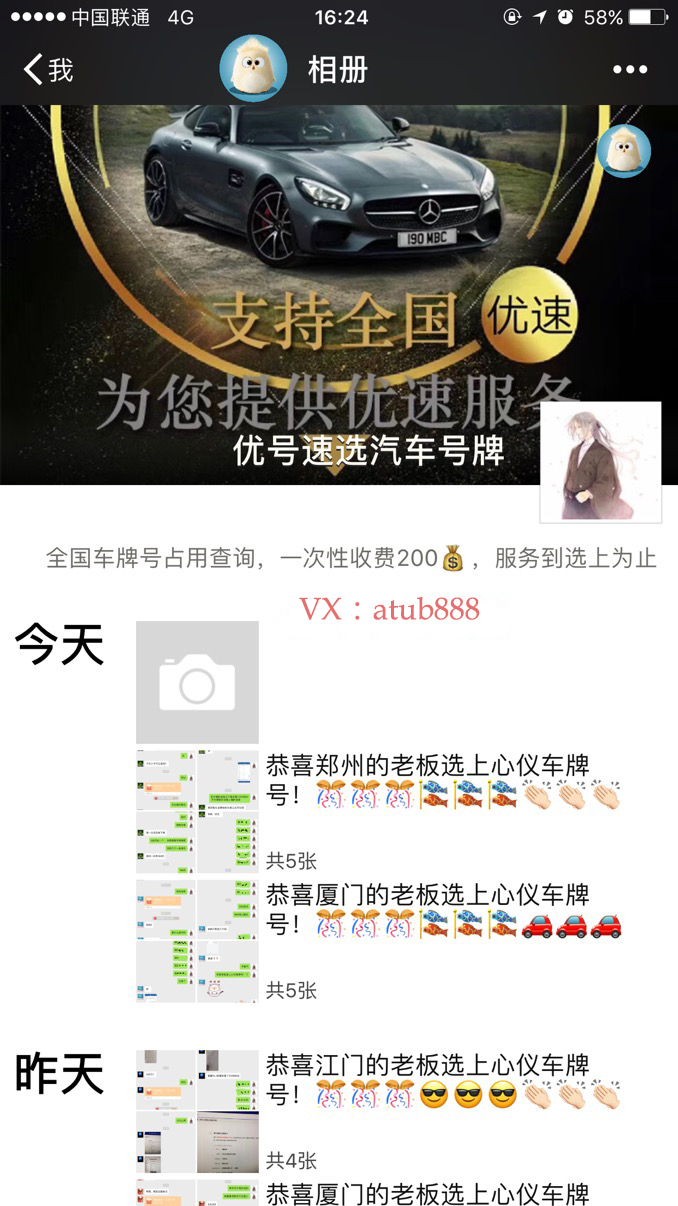Tap the album cover photo
The image size is (678, 1206).
point(339,295)
